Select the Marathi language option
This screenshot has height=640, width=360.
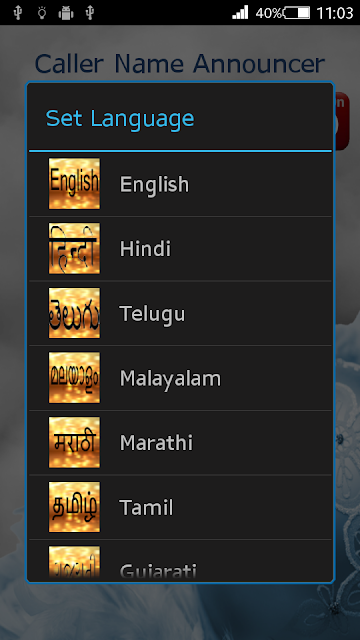[180, 442]
